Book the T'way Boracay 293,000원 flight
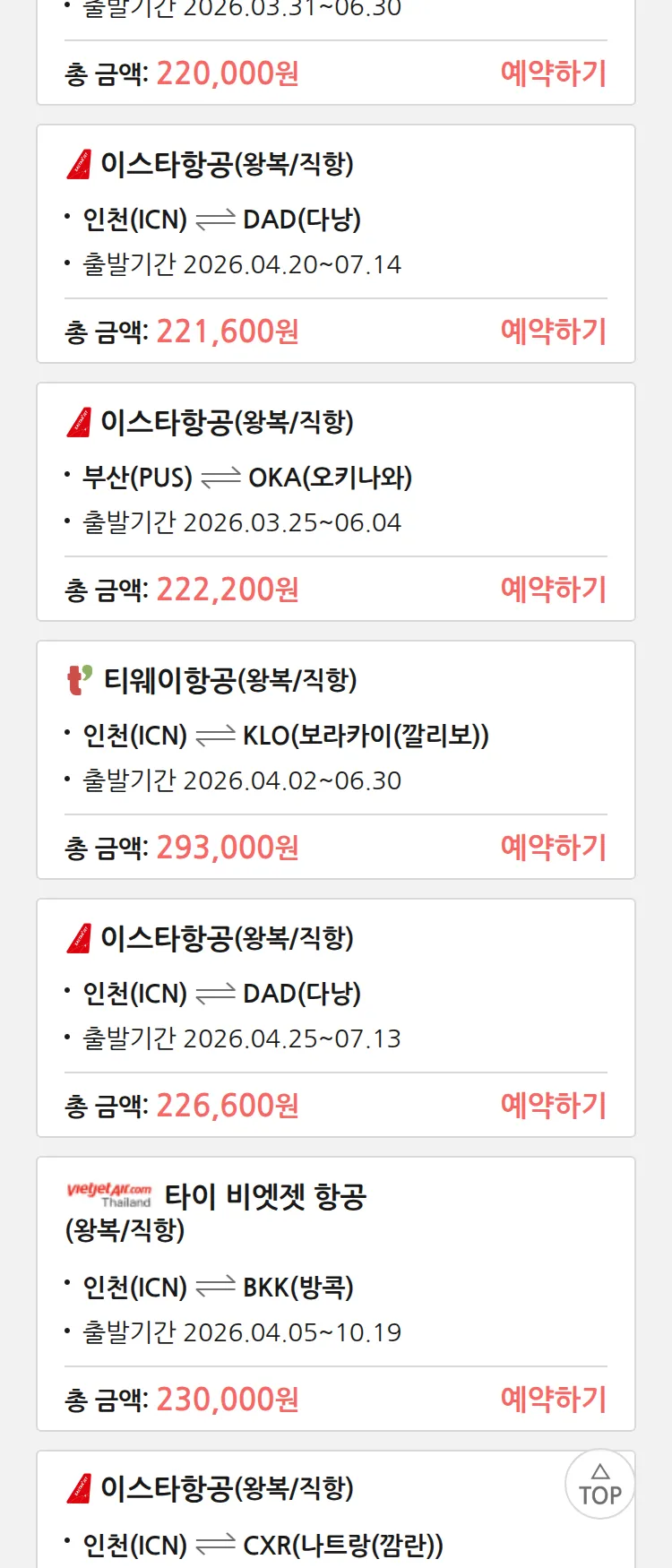Screen dimensions: 672x1568 tap(553, 848)
